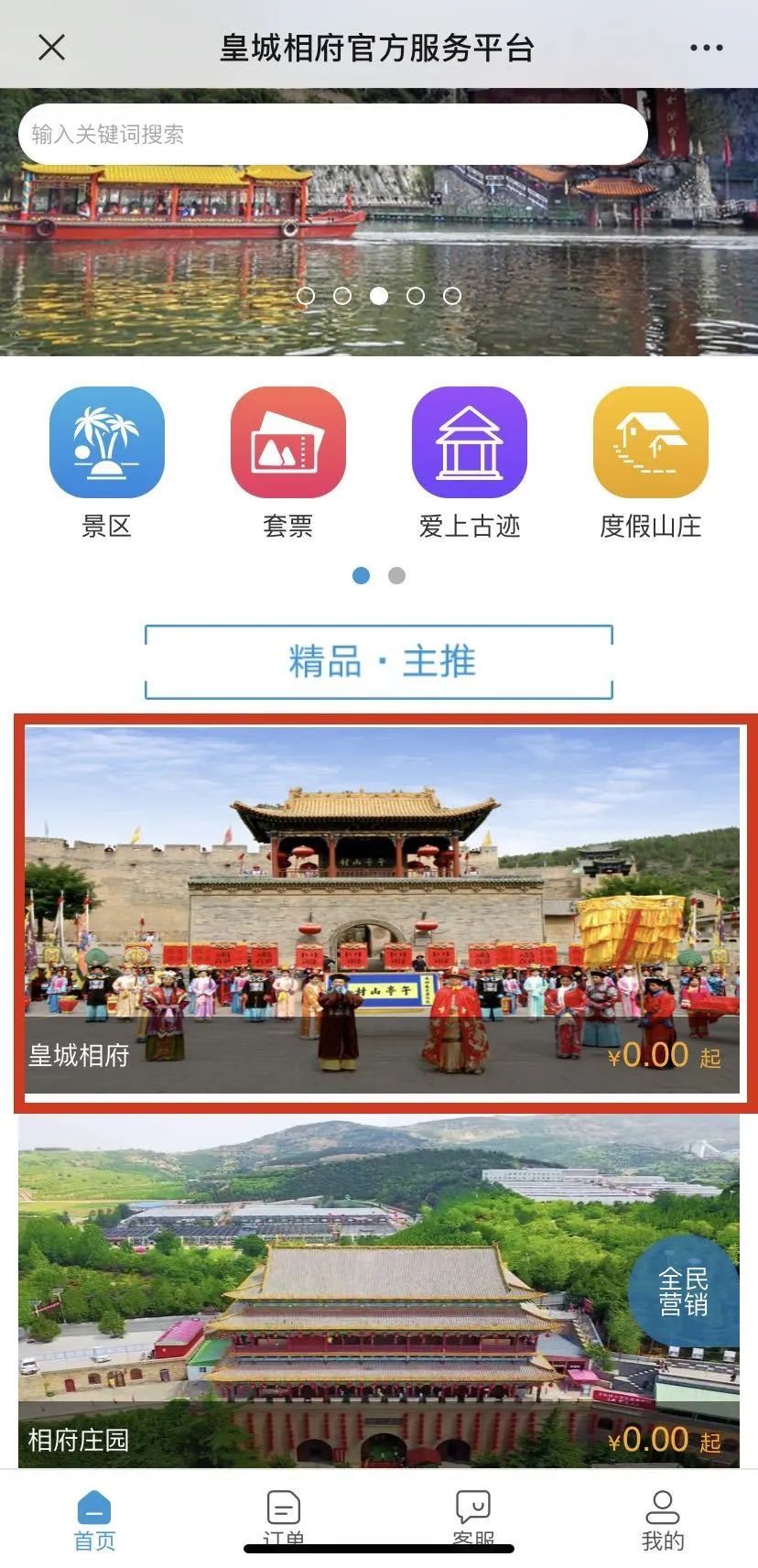Switch to the 客服 tab
This screenshot has width=758, height=1568.
473,1519
